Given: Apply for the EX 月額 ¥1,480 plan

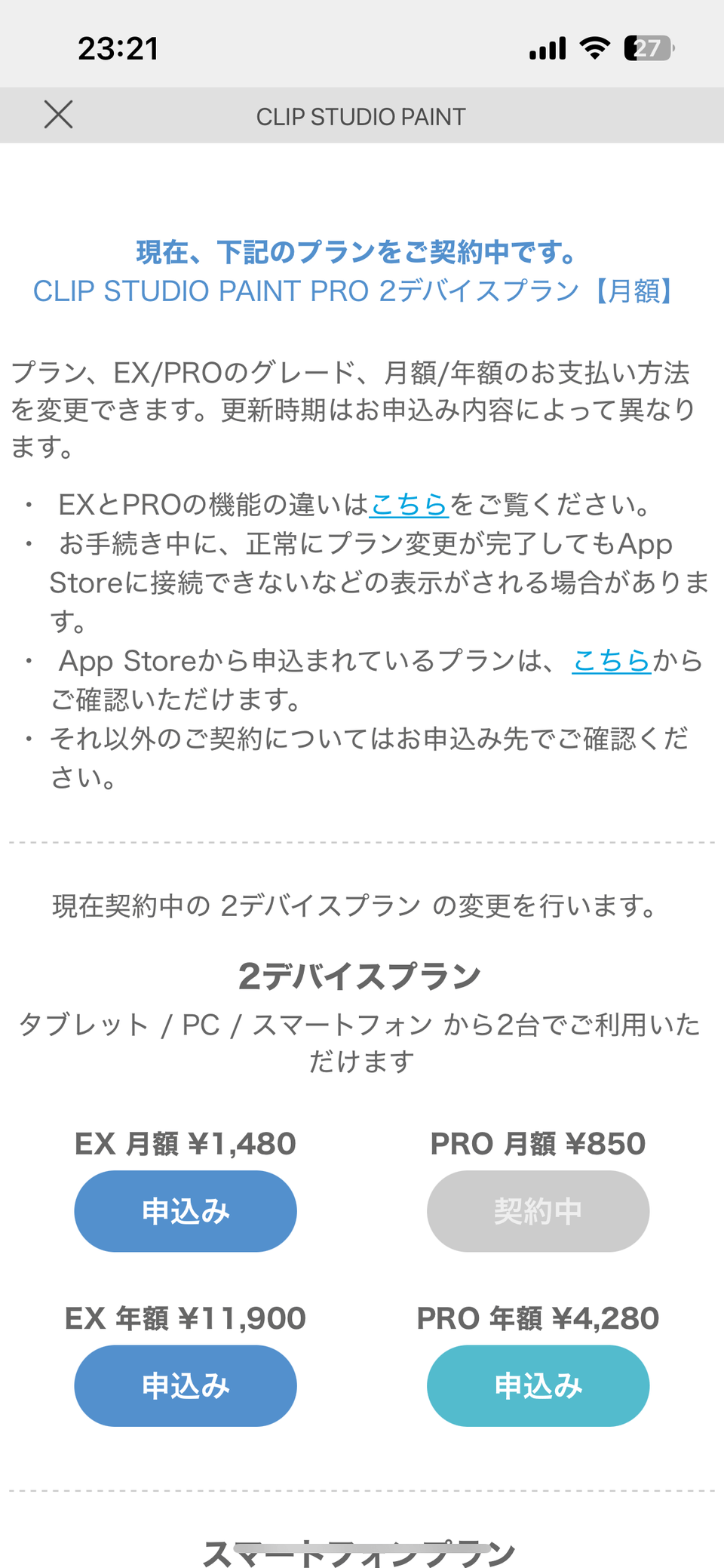Looking at the screenshot, I should (186, 1211).
